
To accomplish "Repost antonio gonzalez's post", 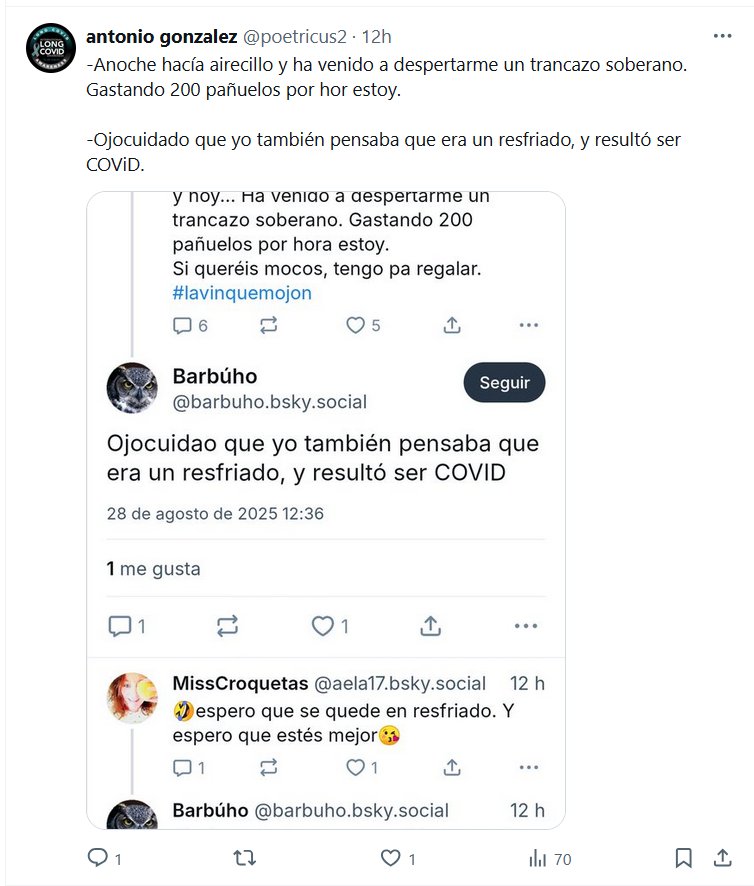I will coord(244,858).
